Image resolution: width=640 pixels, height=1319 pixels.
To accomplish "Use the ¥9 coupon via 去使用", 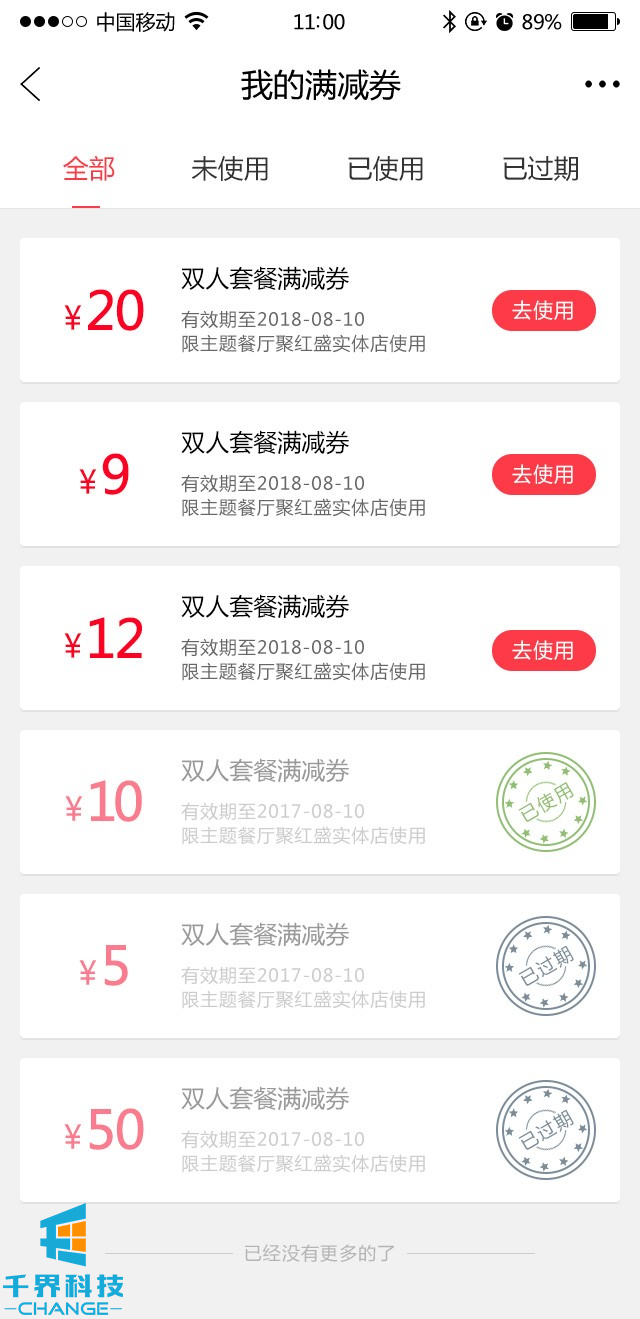I will 543,475.
